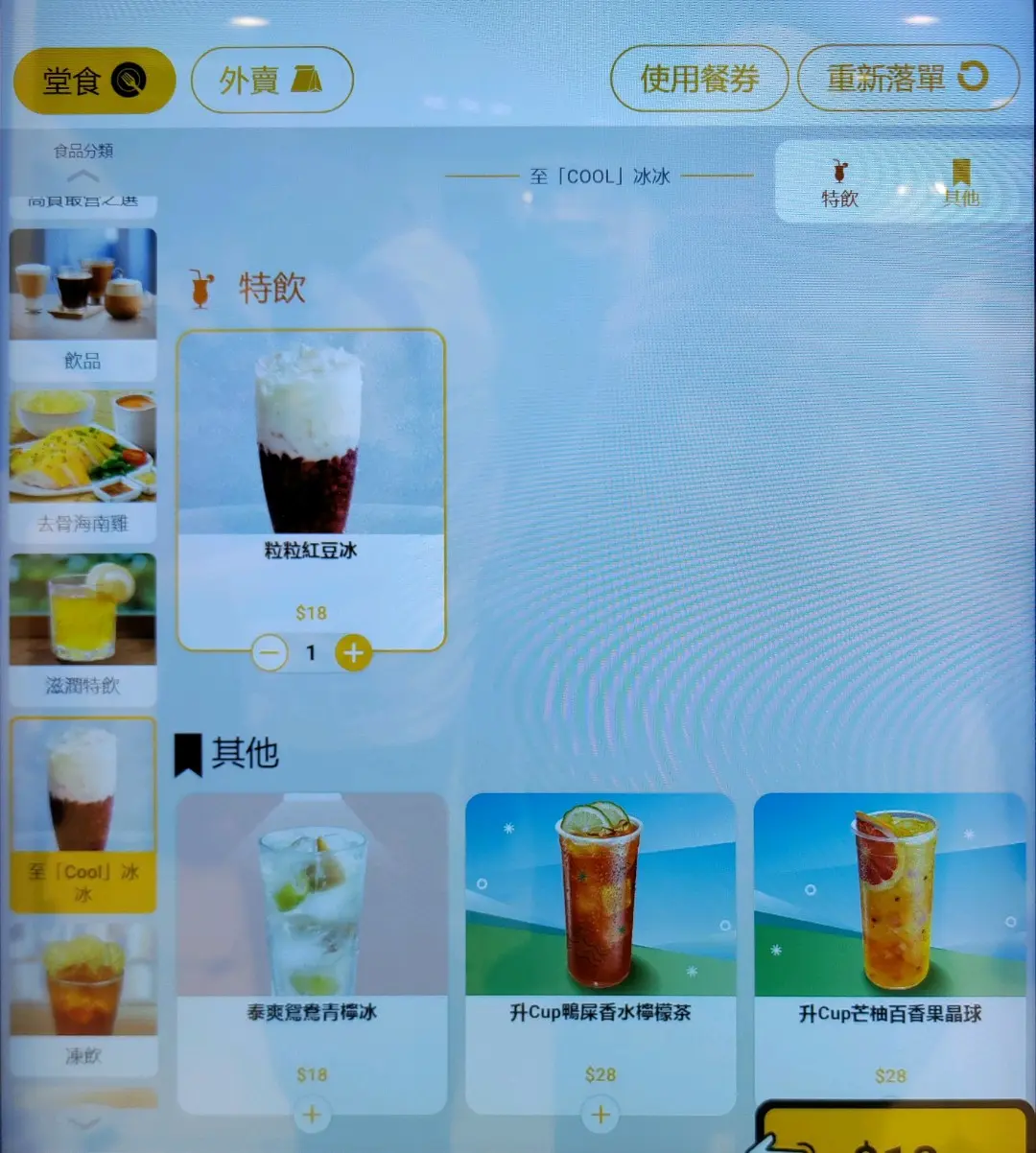Decrease the 粒粒紅豆冰 quantity

[x=270, y=653]
